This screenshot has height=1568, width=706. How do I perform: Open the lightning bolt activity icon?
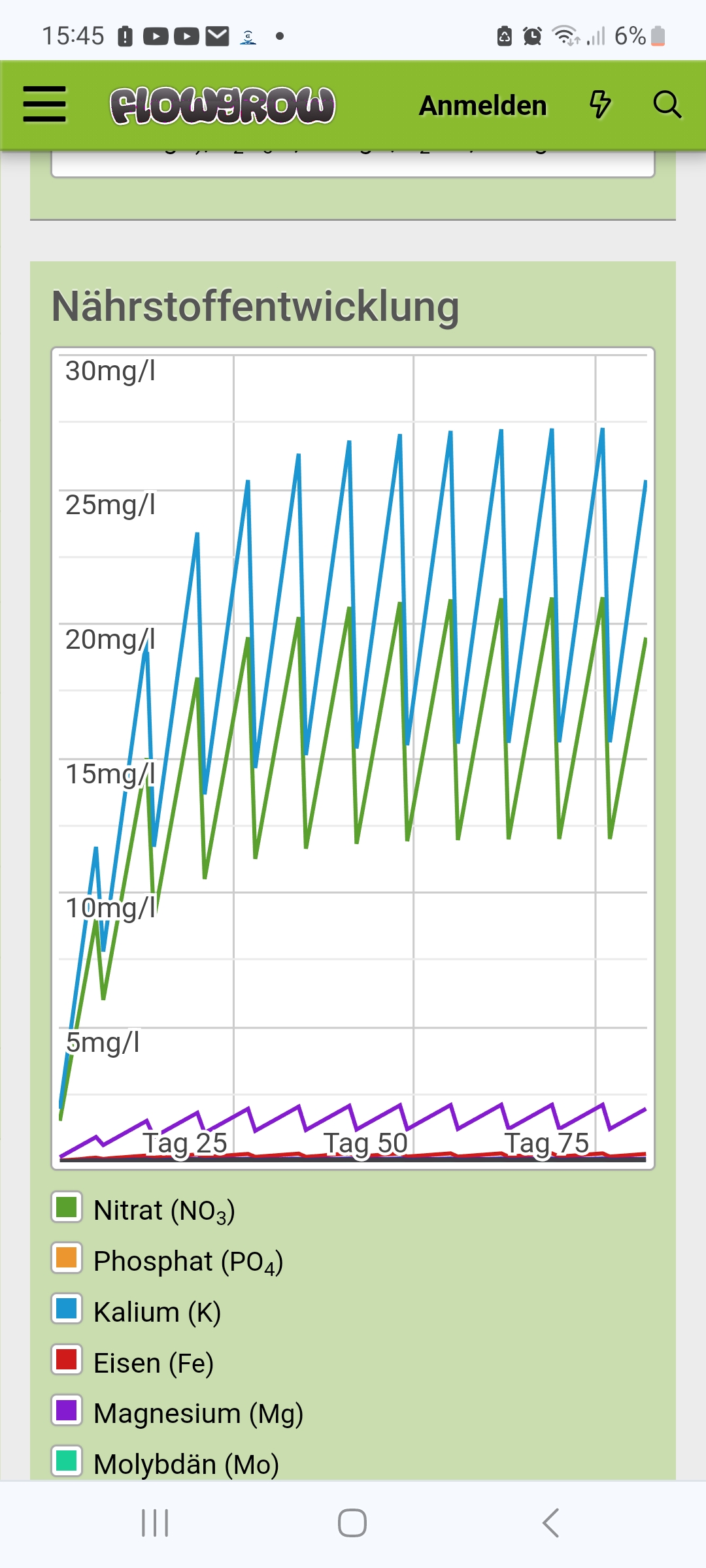point(600,105)
